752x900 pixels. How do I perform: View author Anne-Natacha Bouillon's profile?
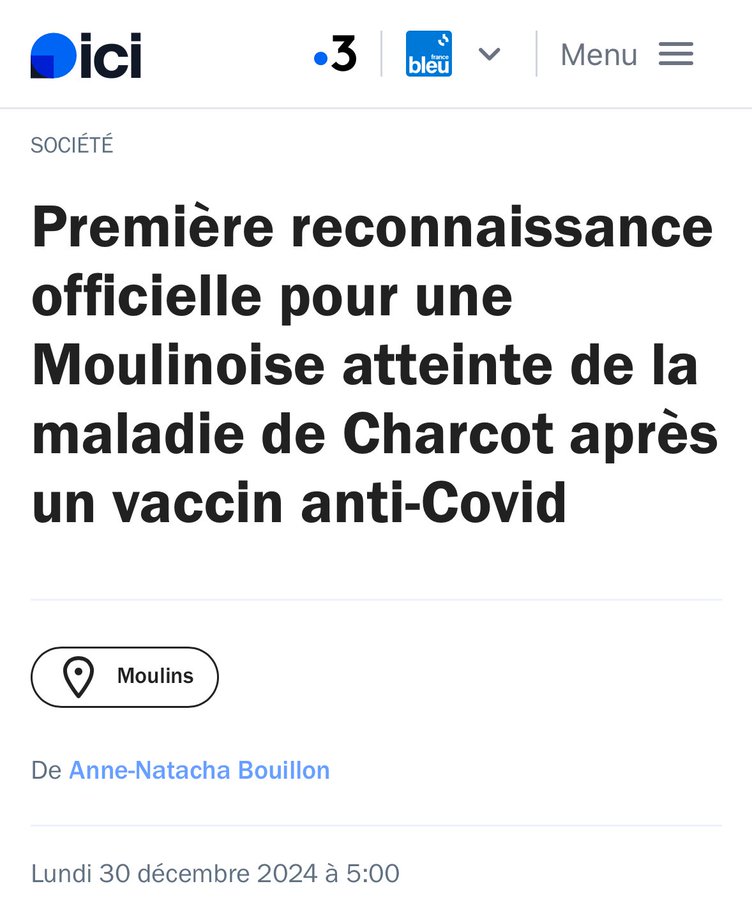click(199, 770)
